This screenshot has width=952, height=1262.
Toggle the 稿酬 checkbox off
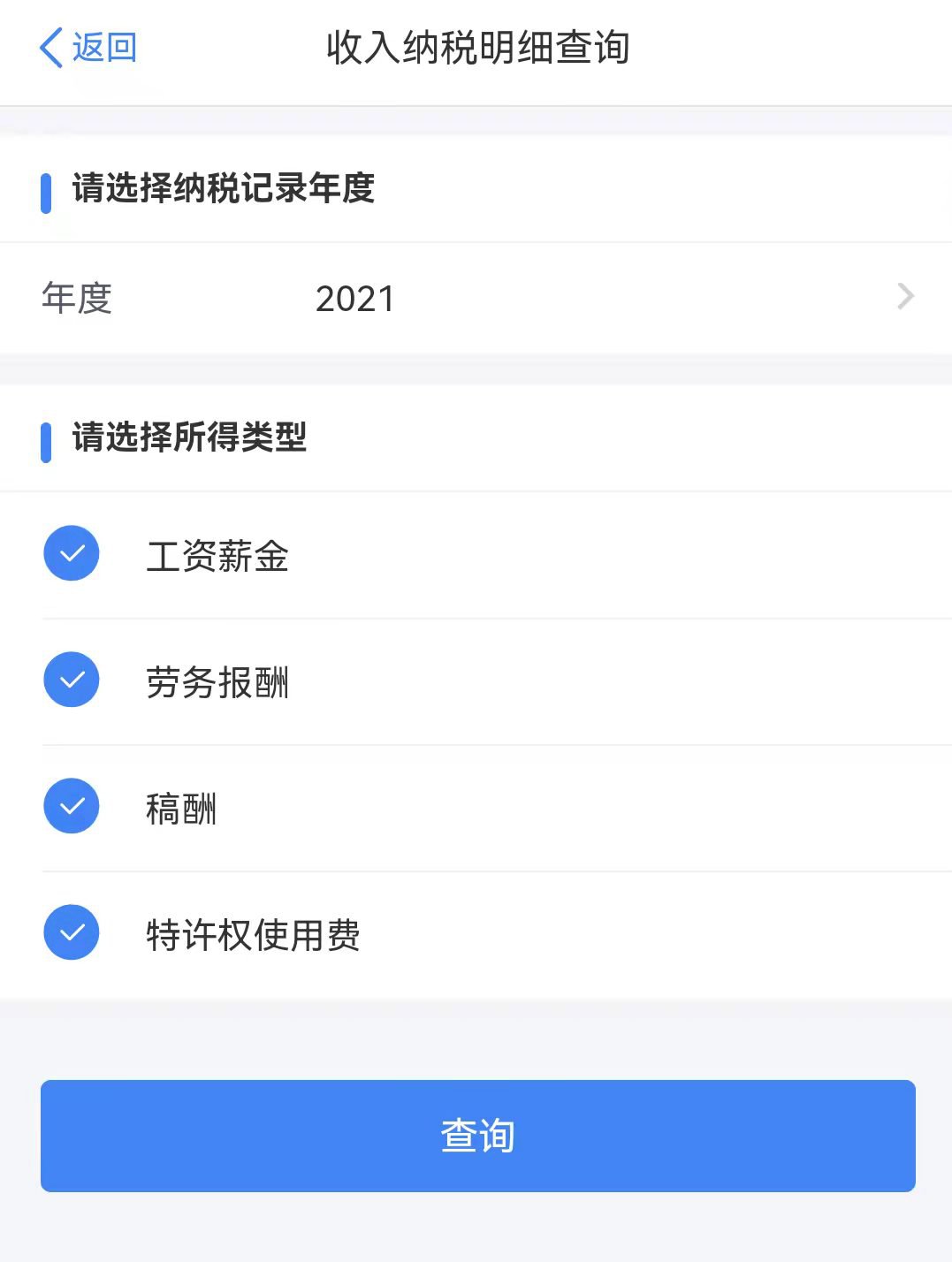[x=72, y=807]
